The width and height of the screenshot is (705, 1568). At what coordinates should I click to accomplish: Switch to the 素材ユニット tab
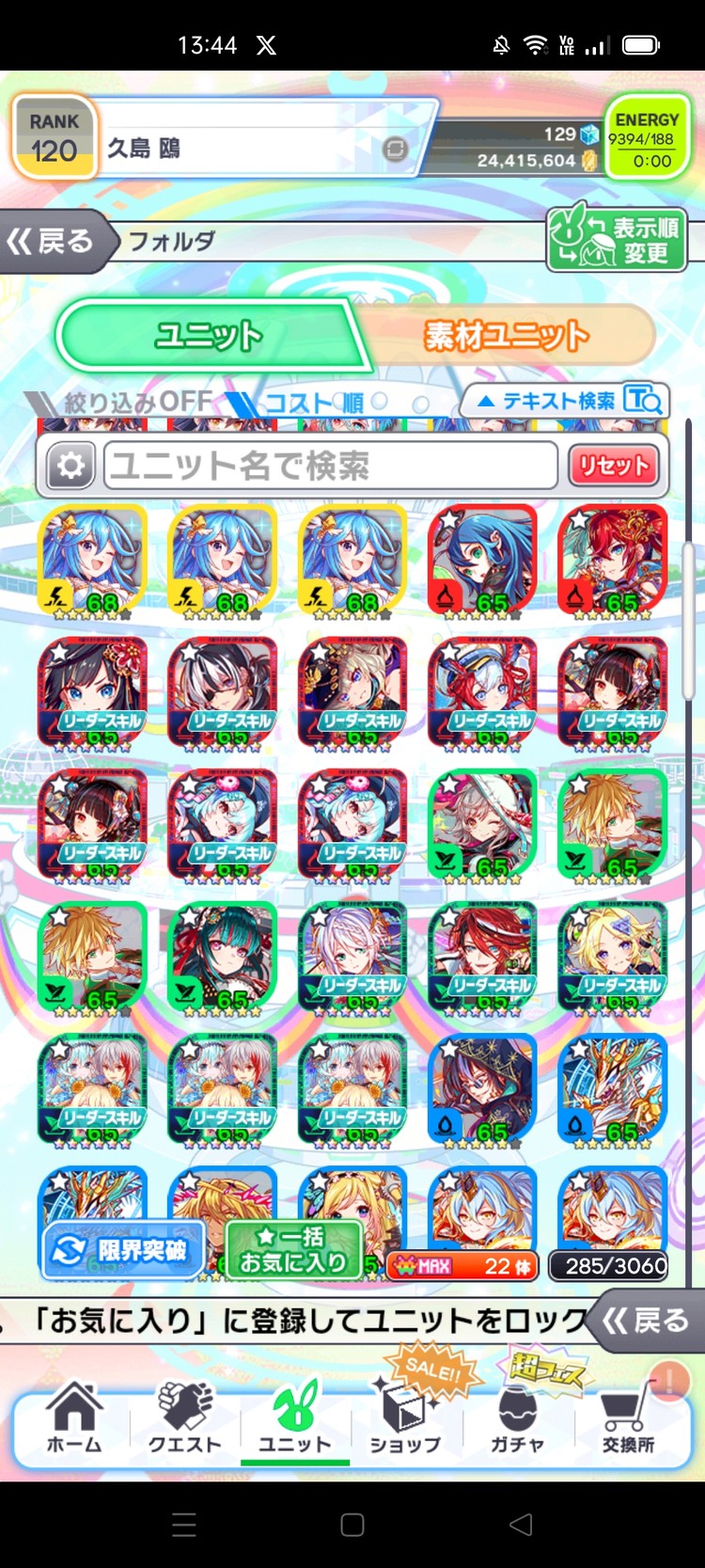coord(508,336)
